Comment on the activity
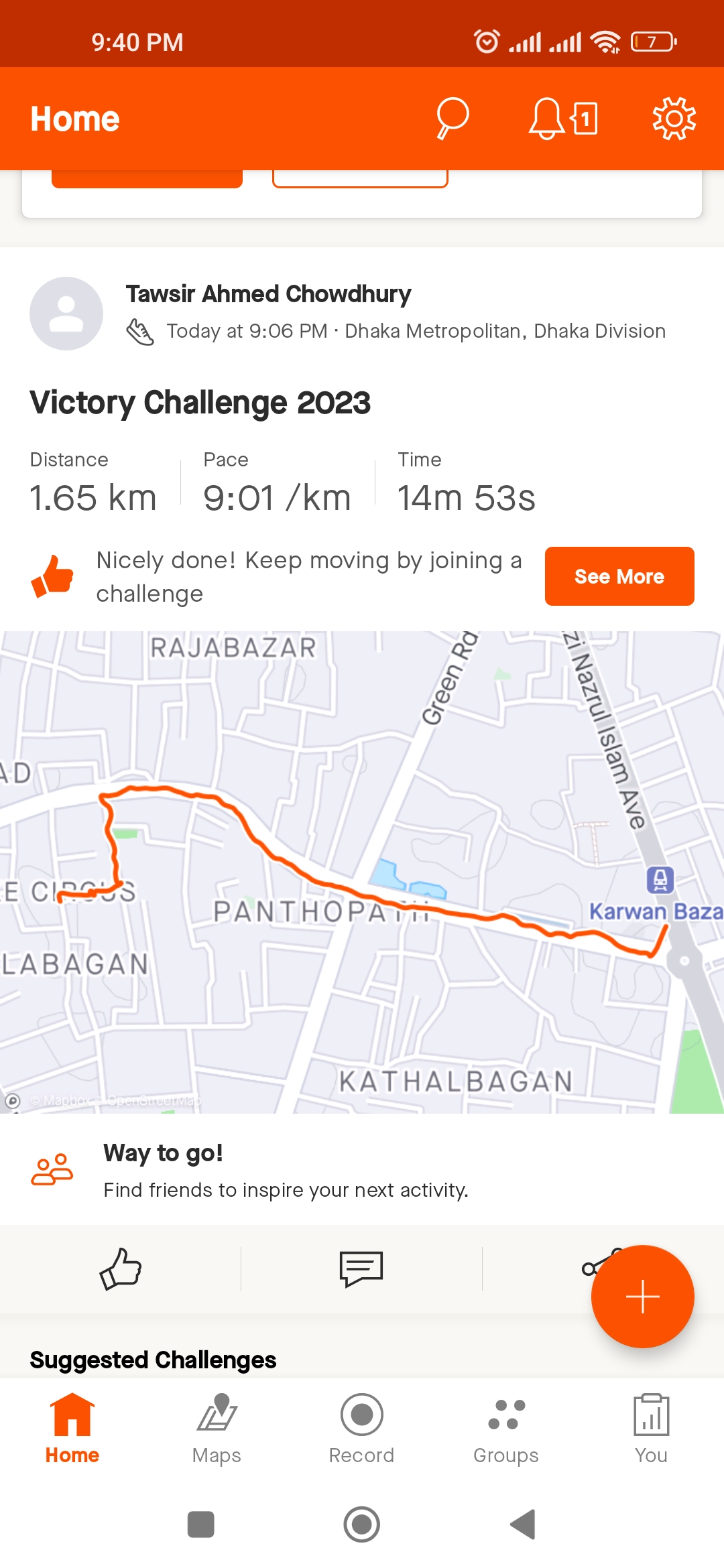Viewport: 724px width, 1568px height. coord(361,1268)
